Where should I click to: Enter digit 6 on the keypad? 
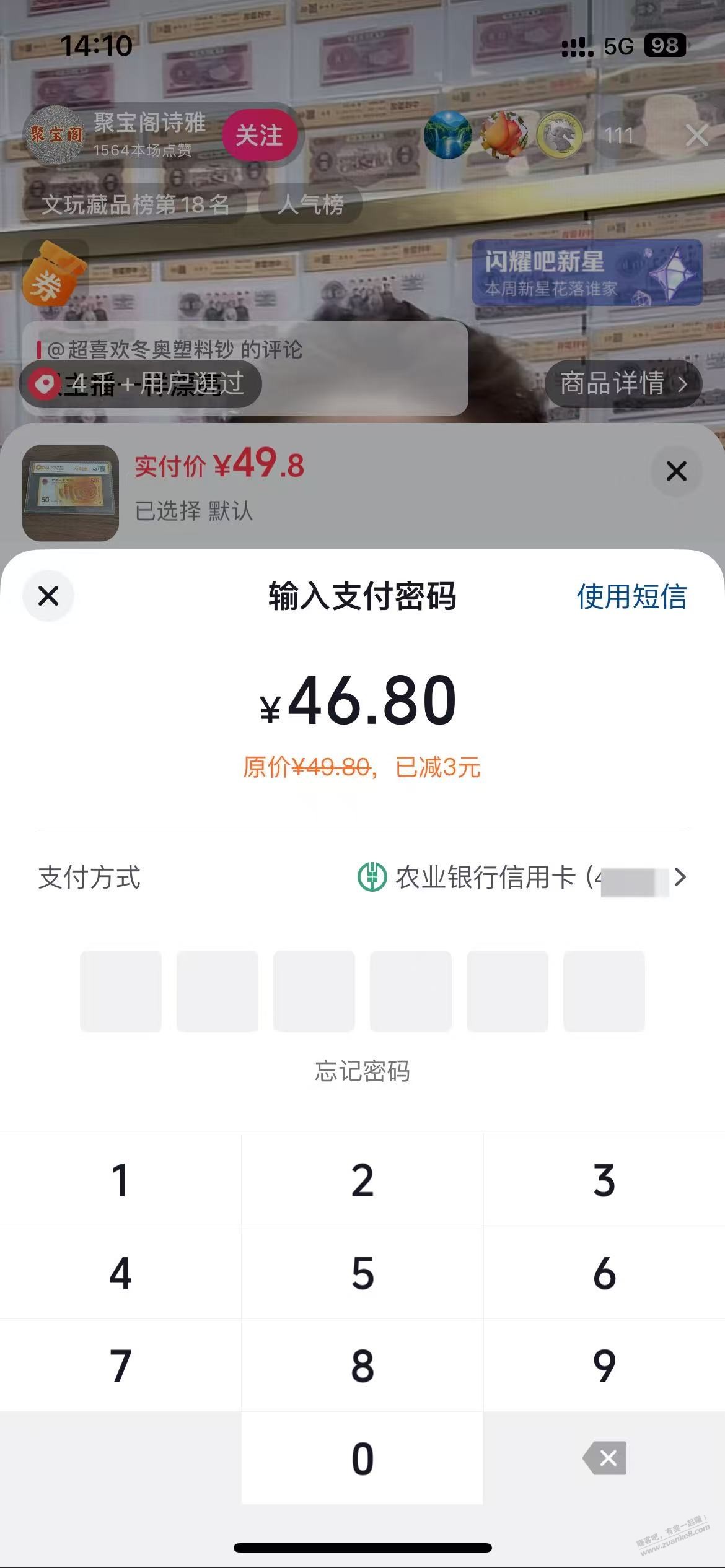[x=604, y=1273]
